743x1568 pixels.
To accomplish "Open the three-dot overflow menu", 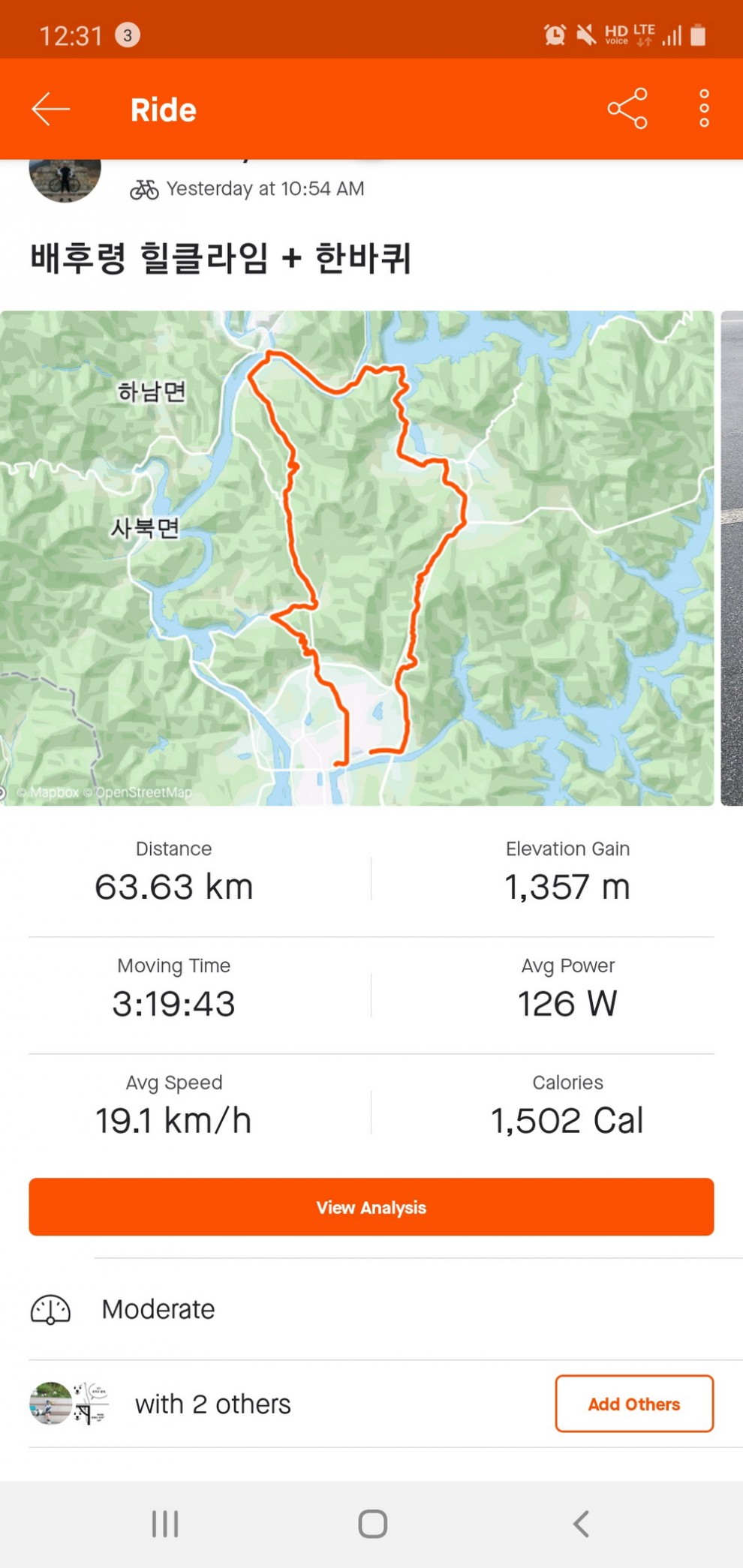I will click(703, 110).
